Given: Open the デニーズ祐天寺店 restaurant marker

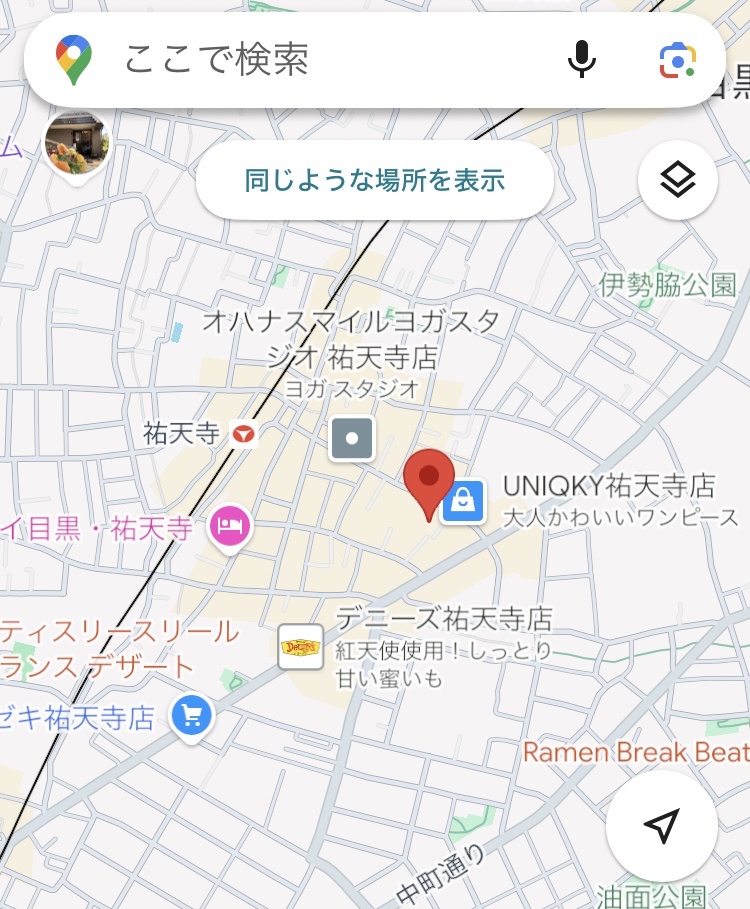Looking at the screenshot, I should [x=300, y=647].
